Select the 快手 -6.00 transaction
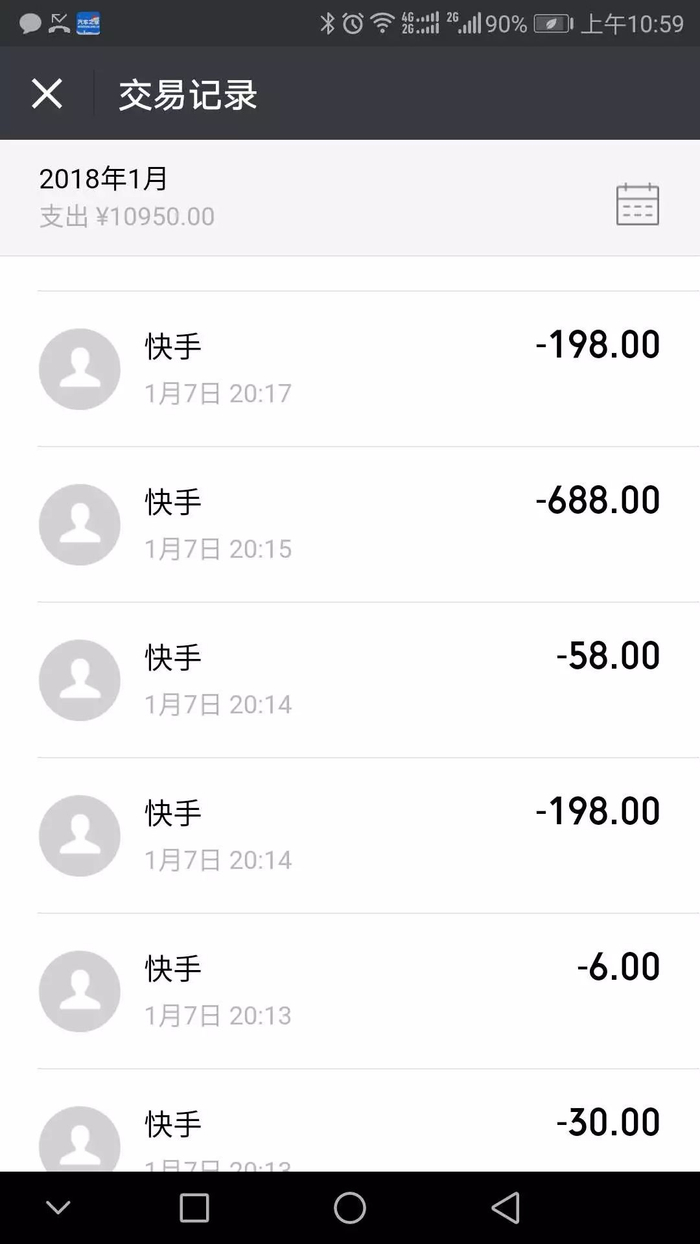Image resolution: width=700 pixels, height=1244 pixels. point(349,991)
